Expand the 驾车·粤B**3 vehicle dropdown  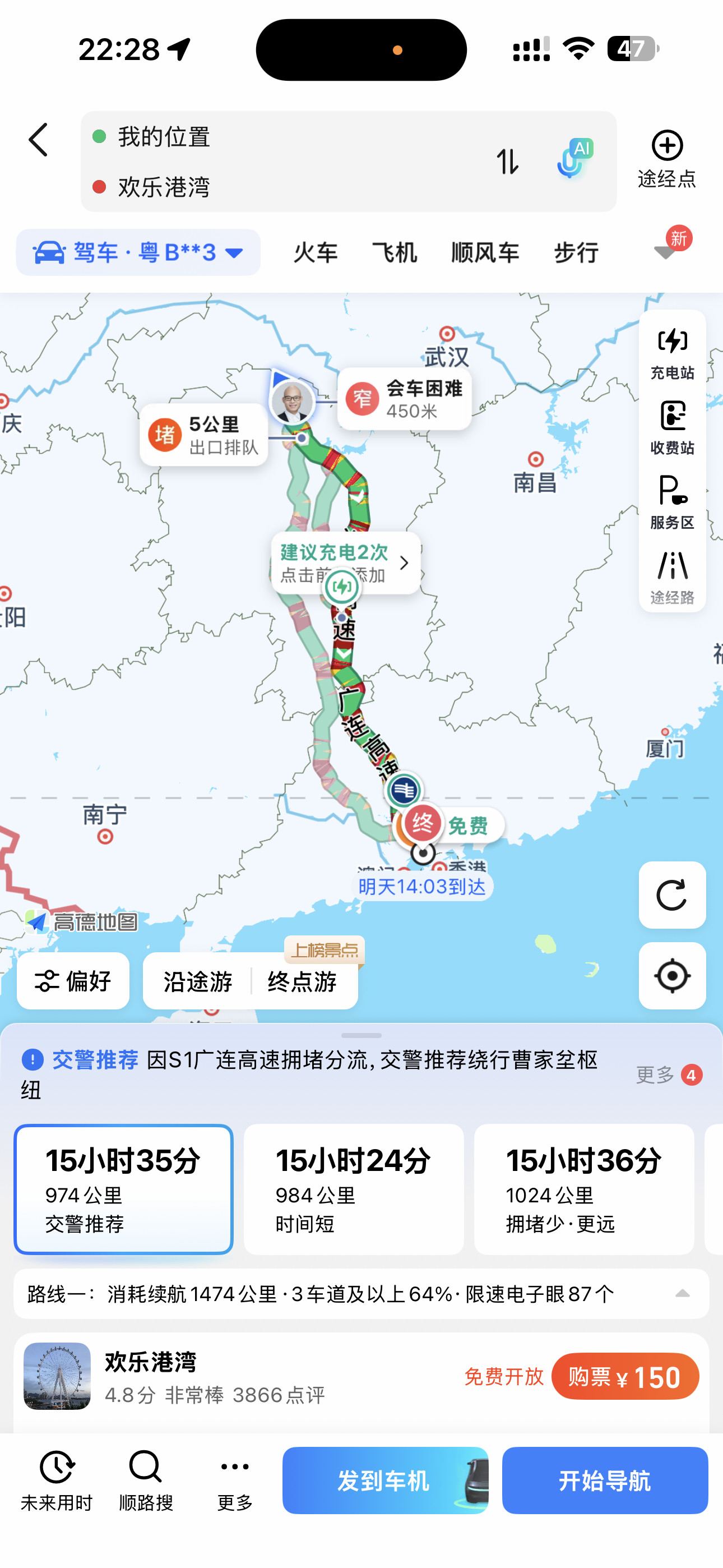(138, 252)
